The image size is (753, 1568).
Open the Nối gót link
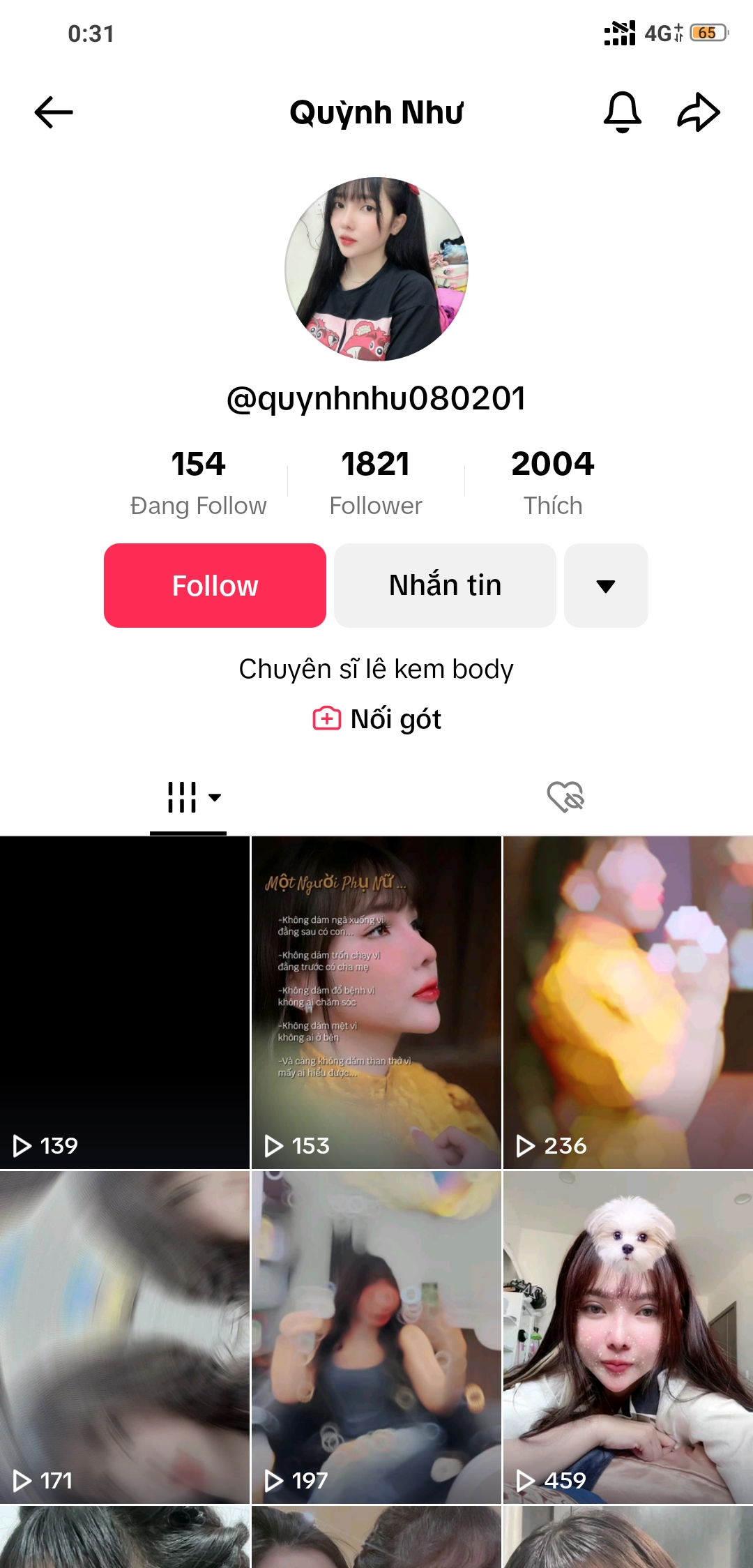(x=377, y=719)
